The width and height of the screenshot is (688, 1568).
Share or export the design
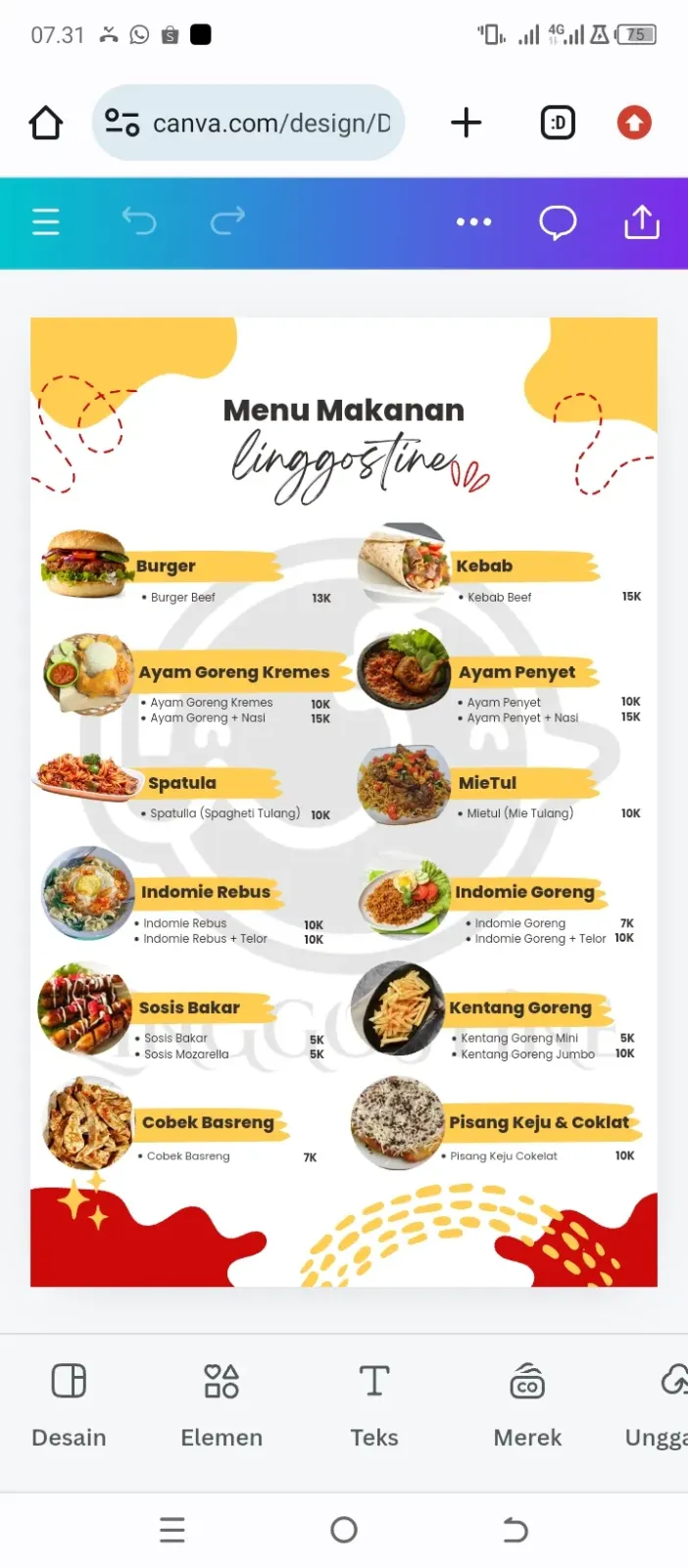tap(642, 221)
